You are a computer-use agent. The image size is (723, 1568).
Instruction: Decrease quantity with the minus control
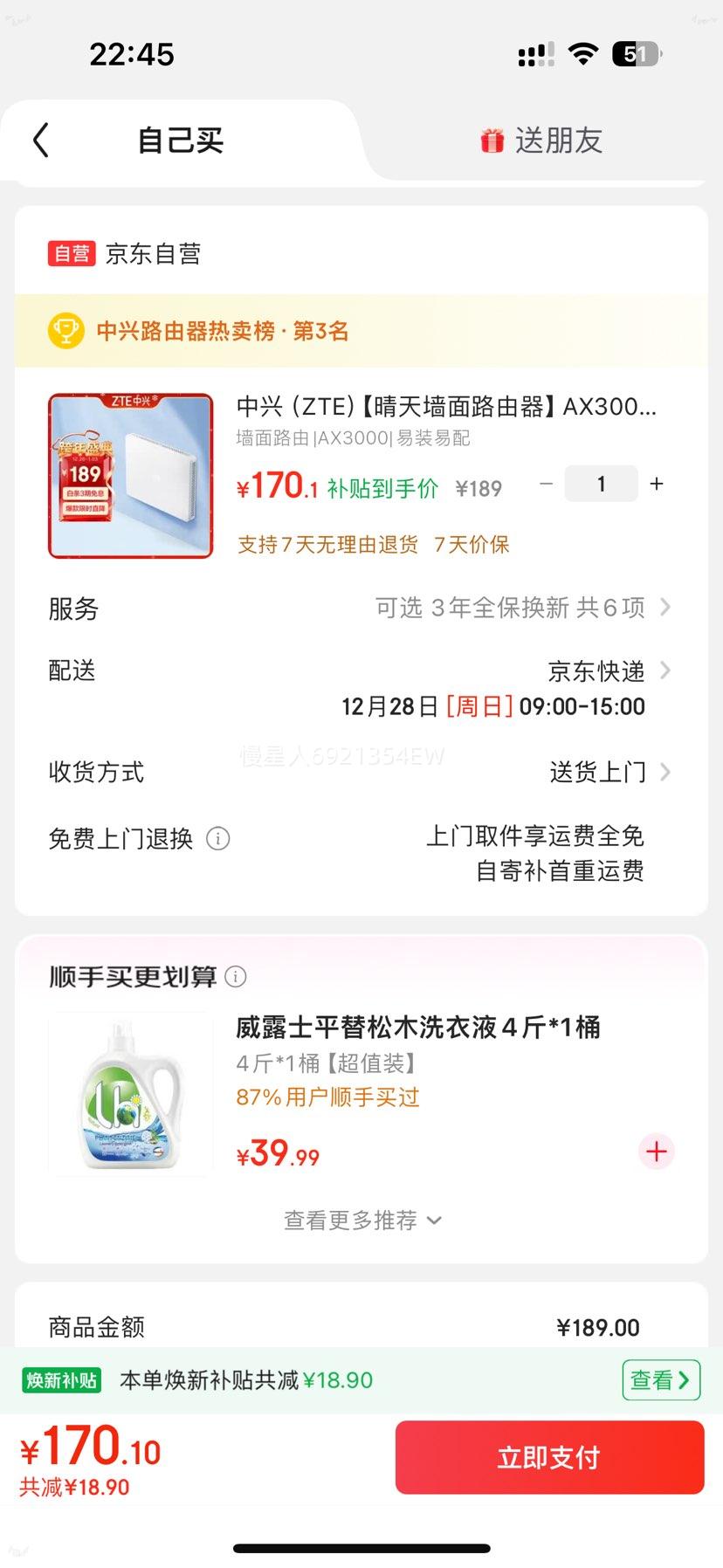point(547,483)
